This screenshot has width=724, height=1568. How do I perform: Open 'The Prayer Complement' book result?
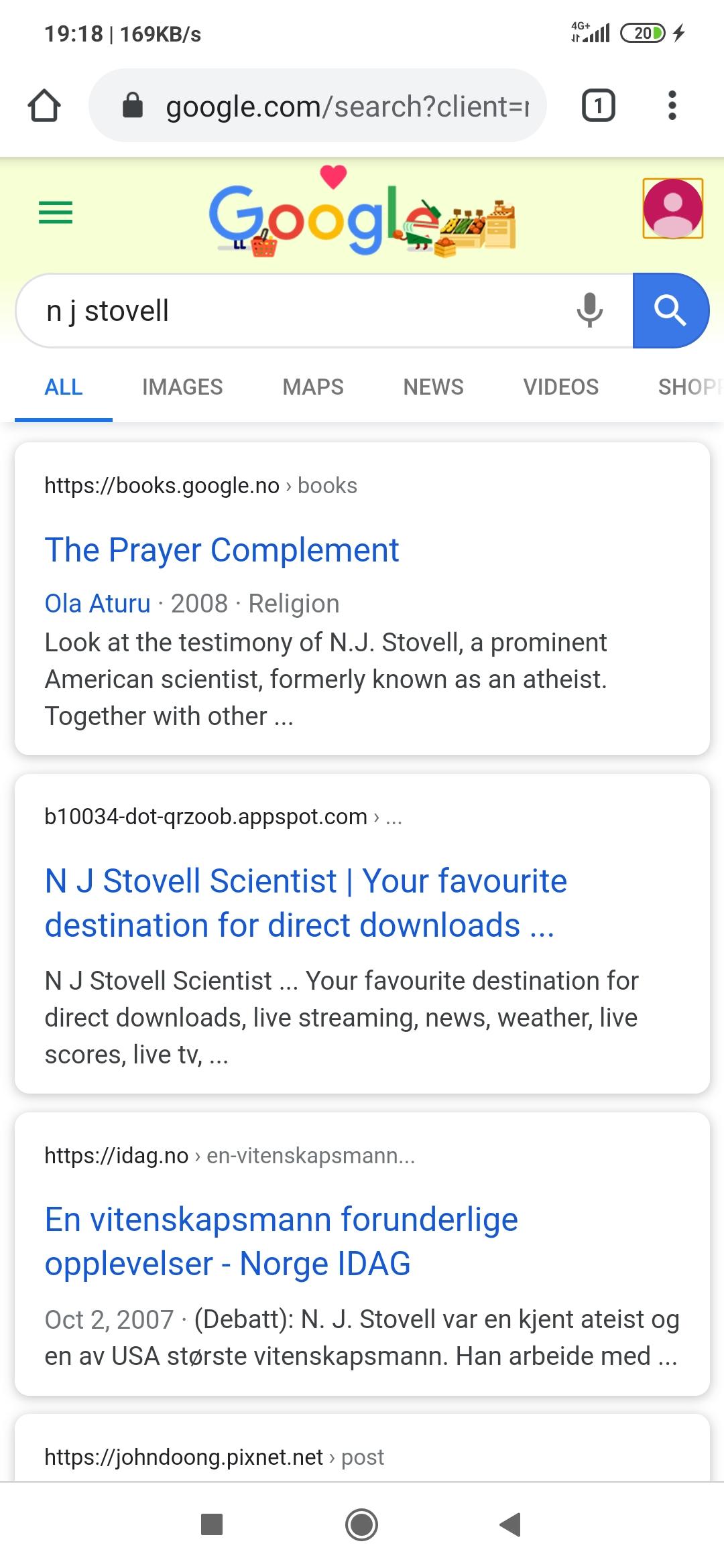222,551
